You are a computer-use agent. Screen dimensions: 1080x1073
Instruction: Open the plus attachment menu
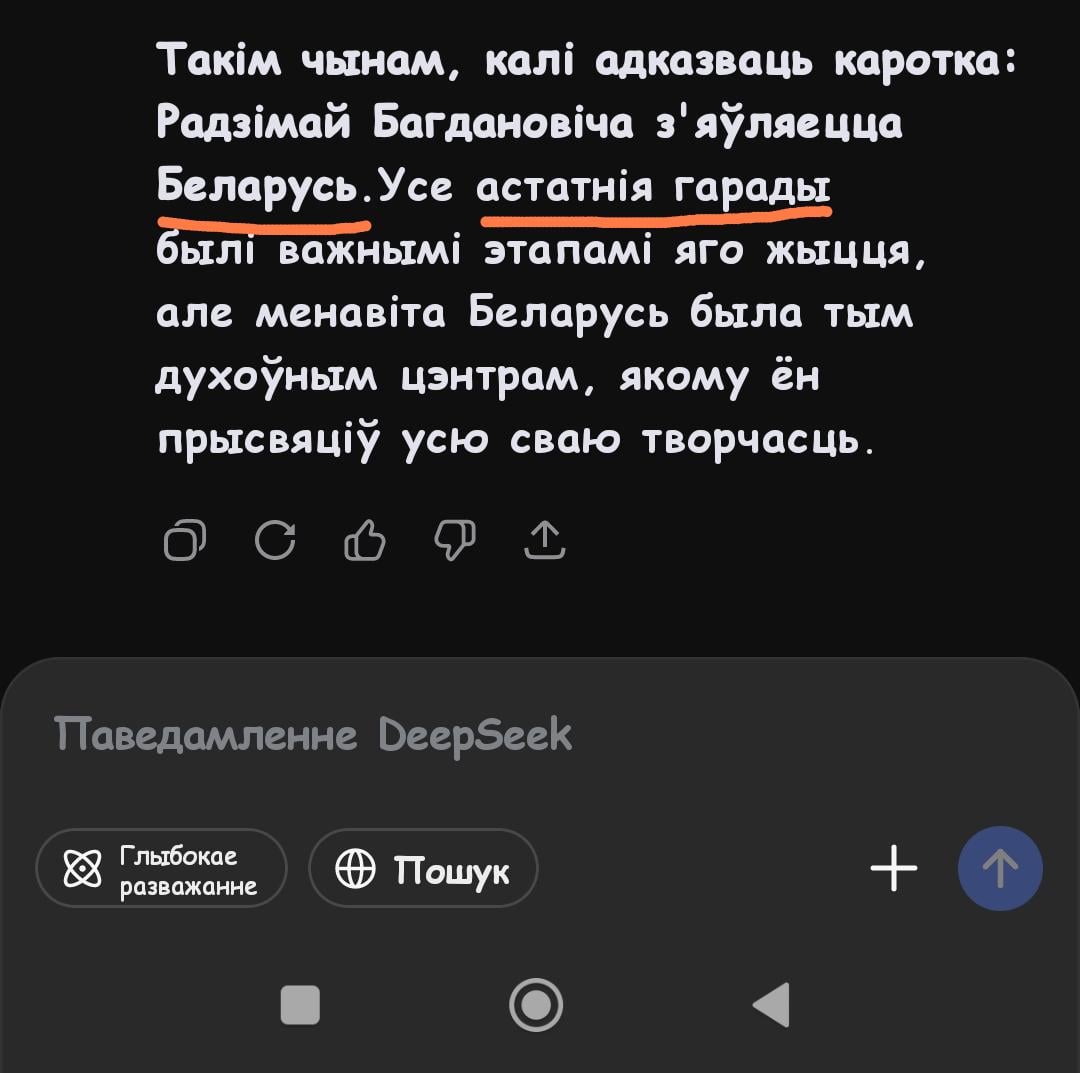[x=894, y=868]
